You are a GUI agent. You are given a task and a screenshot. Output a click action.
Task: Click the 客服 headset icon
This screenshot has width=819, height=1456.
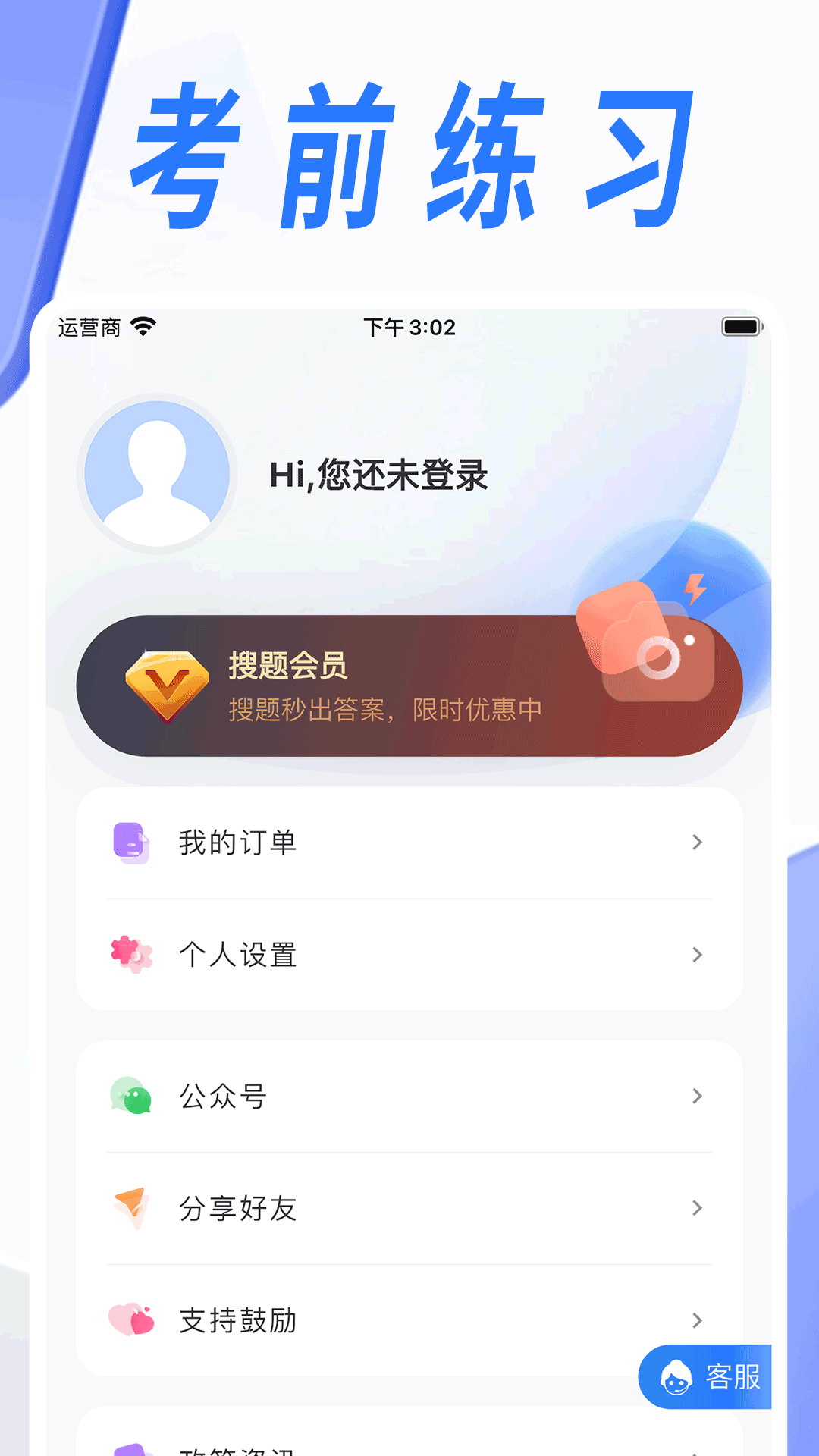[677, 1375]
